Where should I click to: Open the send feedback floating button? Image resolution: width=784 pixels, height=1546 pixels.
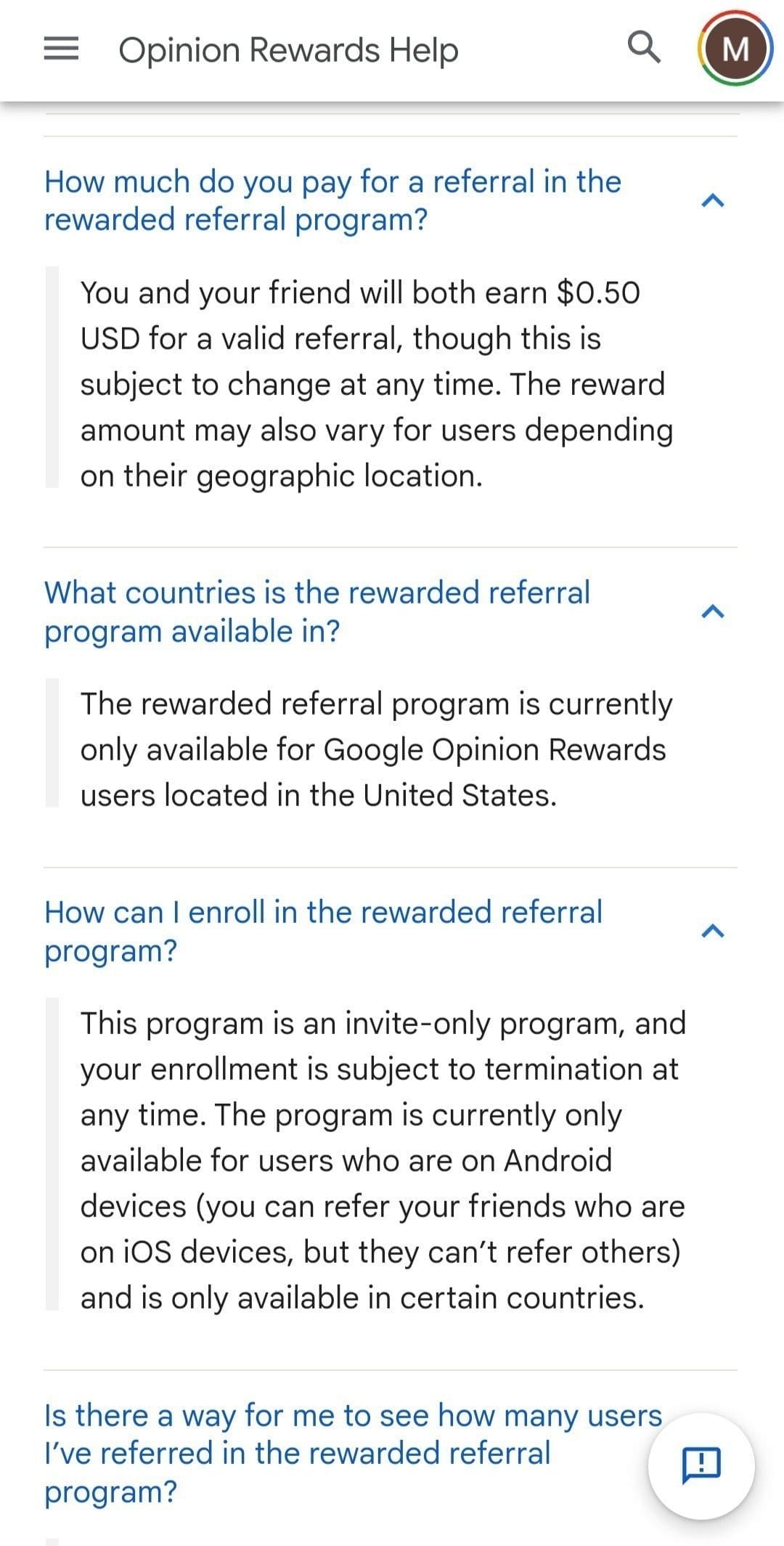[x=701, y=1466]
